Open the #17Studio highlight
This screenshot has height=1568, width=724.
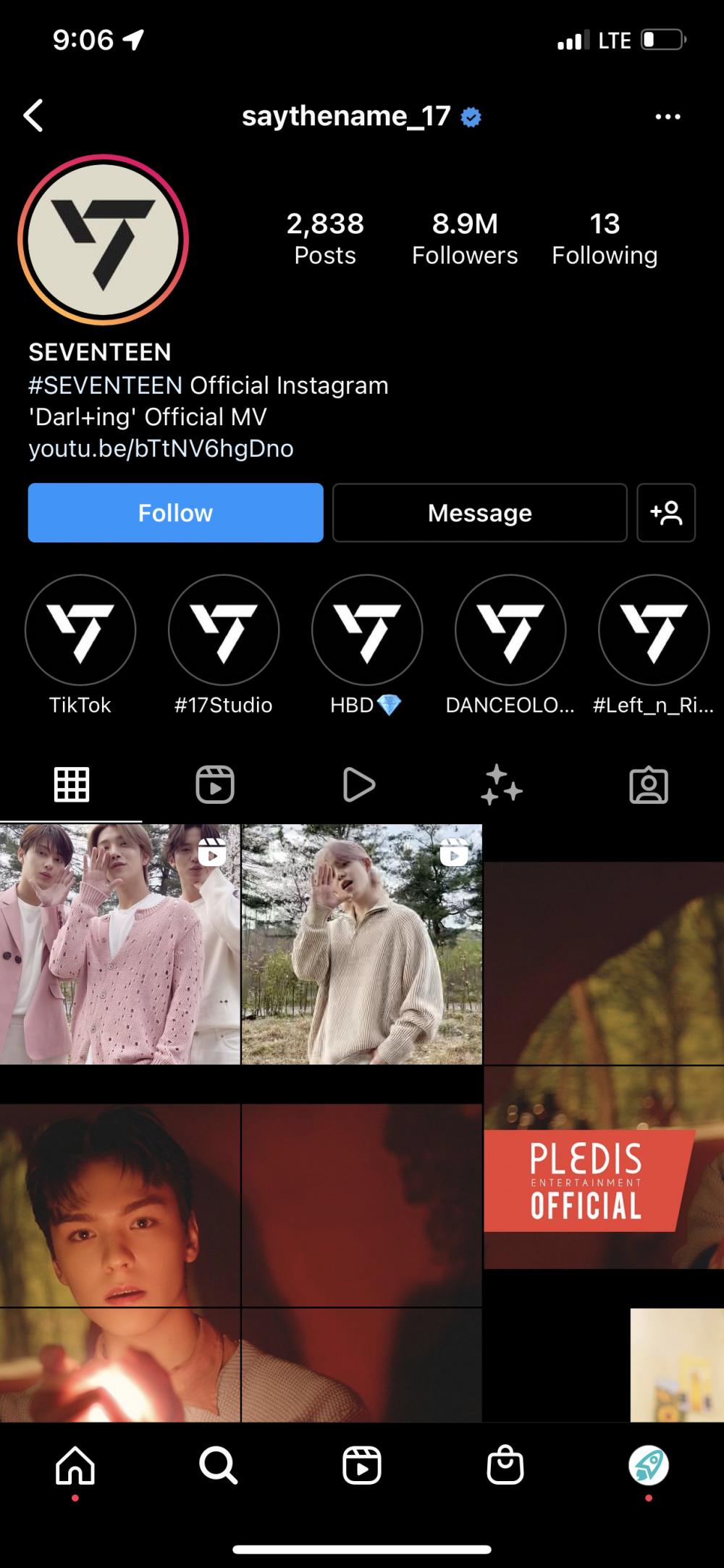(x=224, y=630)
